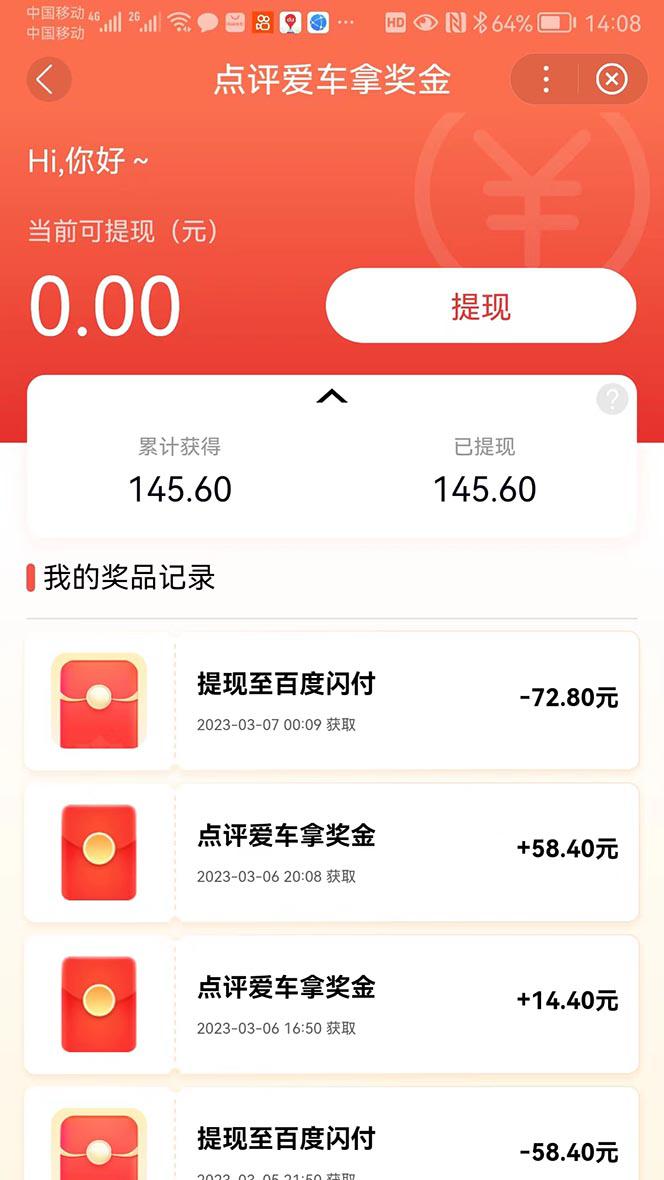Open the -72.80元 withdrawal record

point(332,700)
